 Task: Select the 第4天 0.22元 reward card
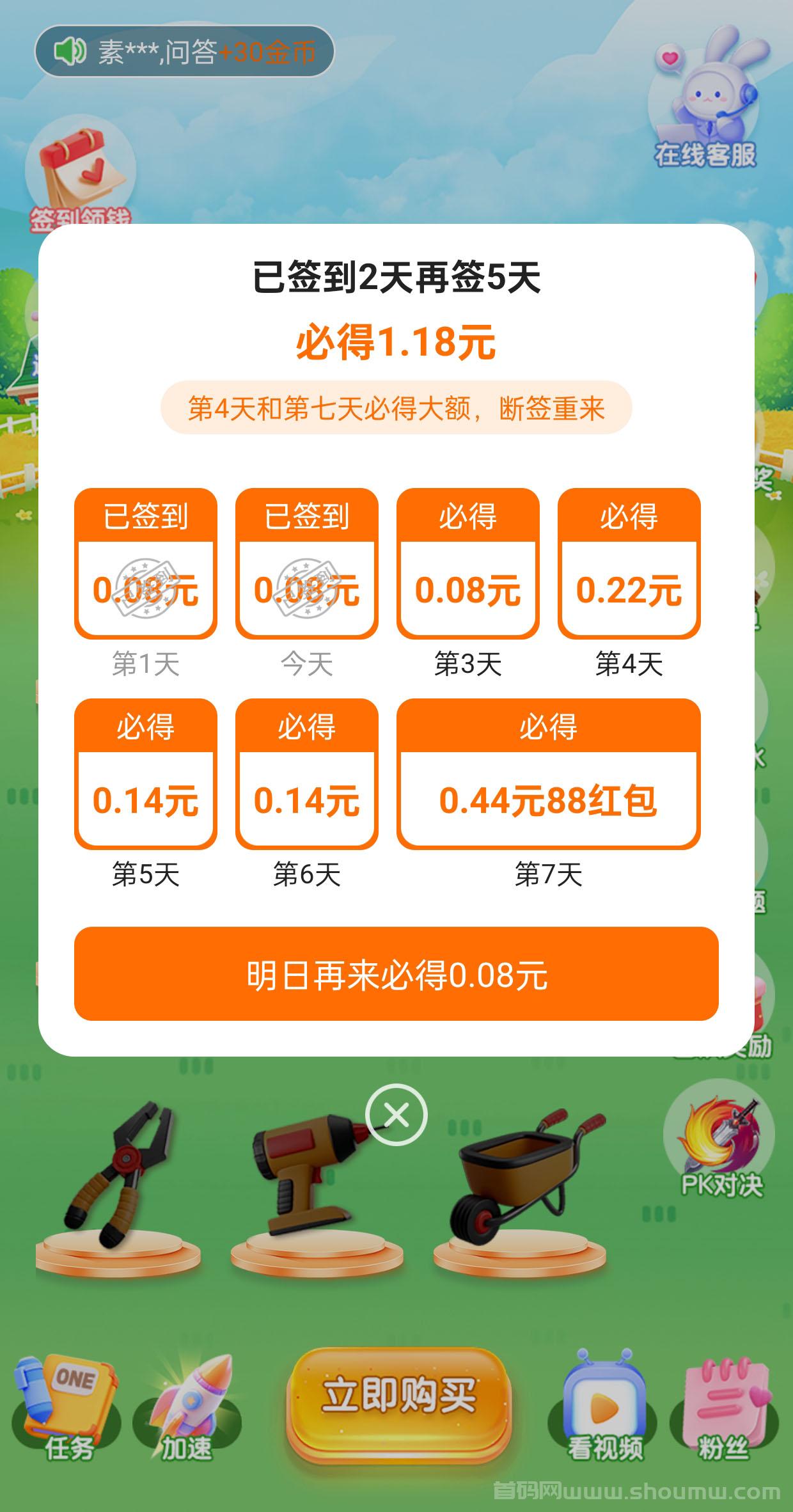click(x=629, y=563)
